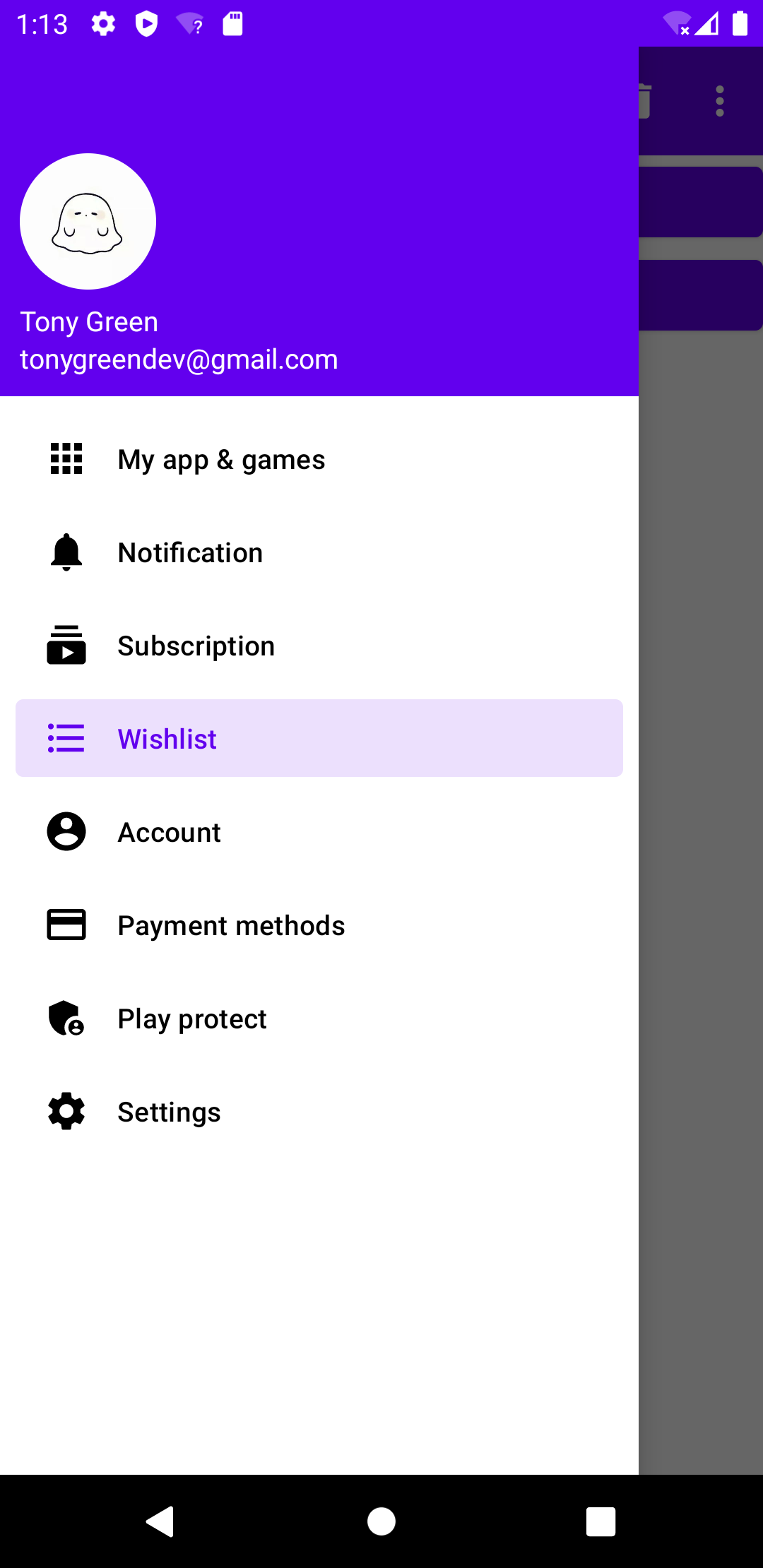Tap the overflow menu dots
The width and height of the screenshot is (763, 1568).
coord(720,101)
